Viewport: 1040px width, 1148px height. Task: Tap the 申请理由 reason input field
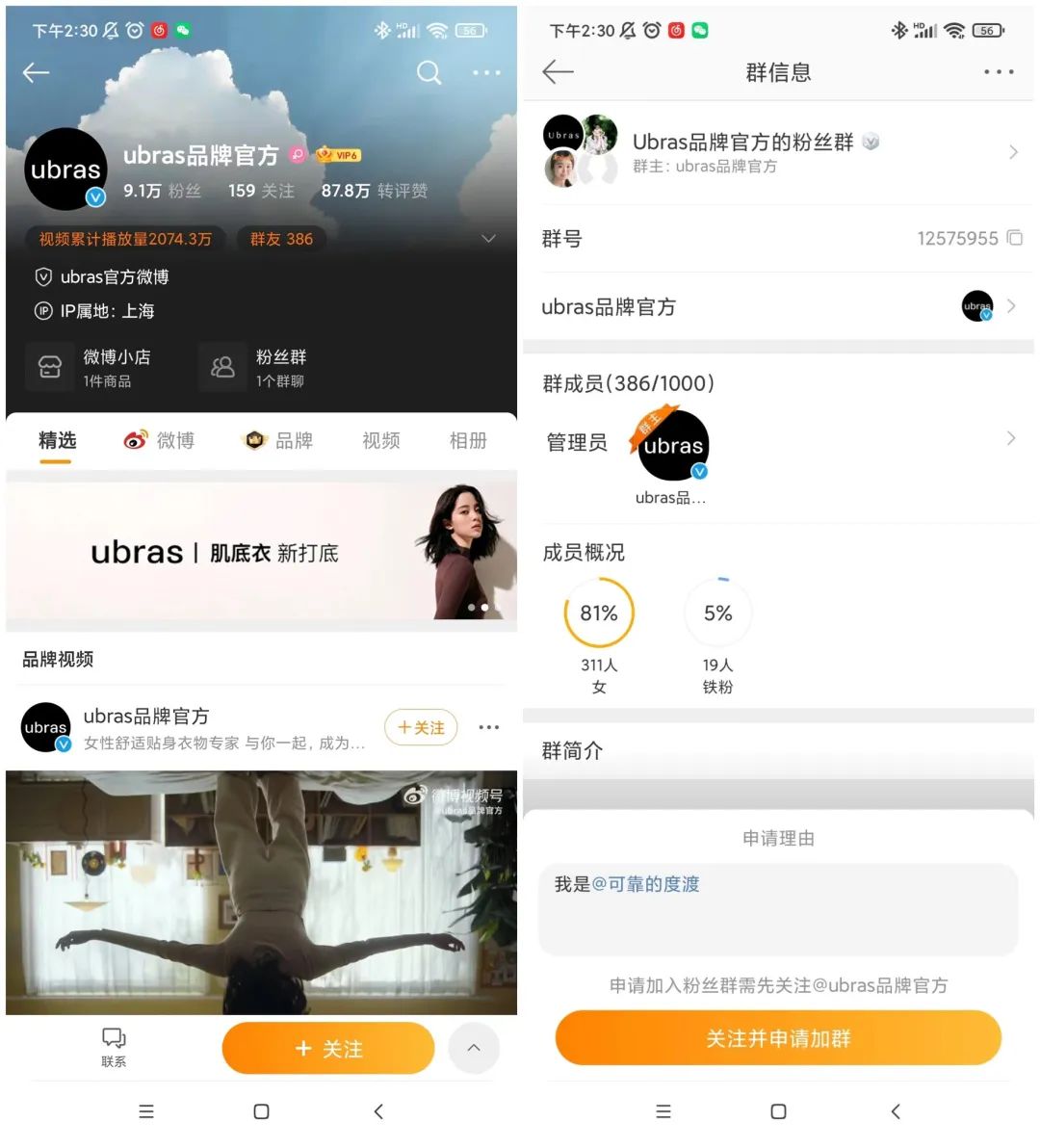coord(776,908)
